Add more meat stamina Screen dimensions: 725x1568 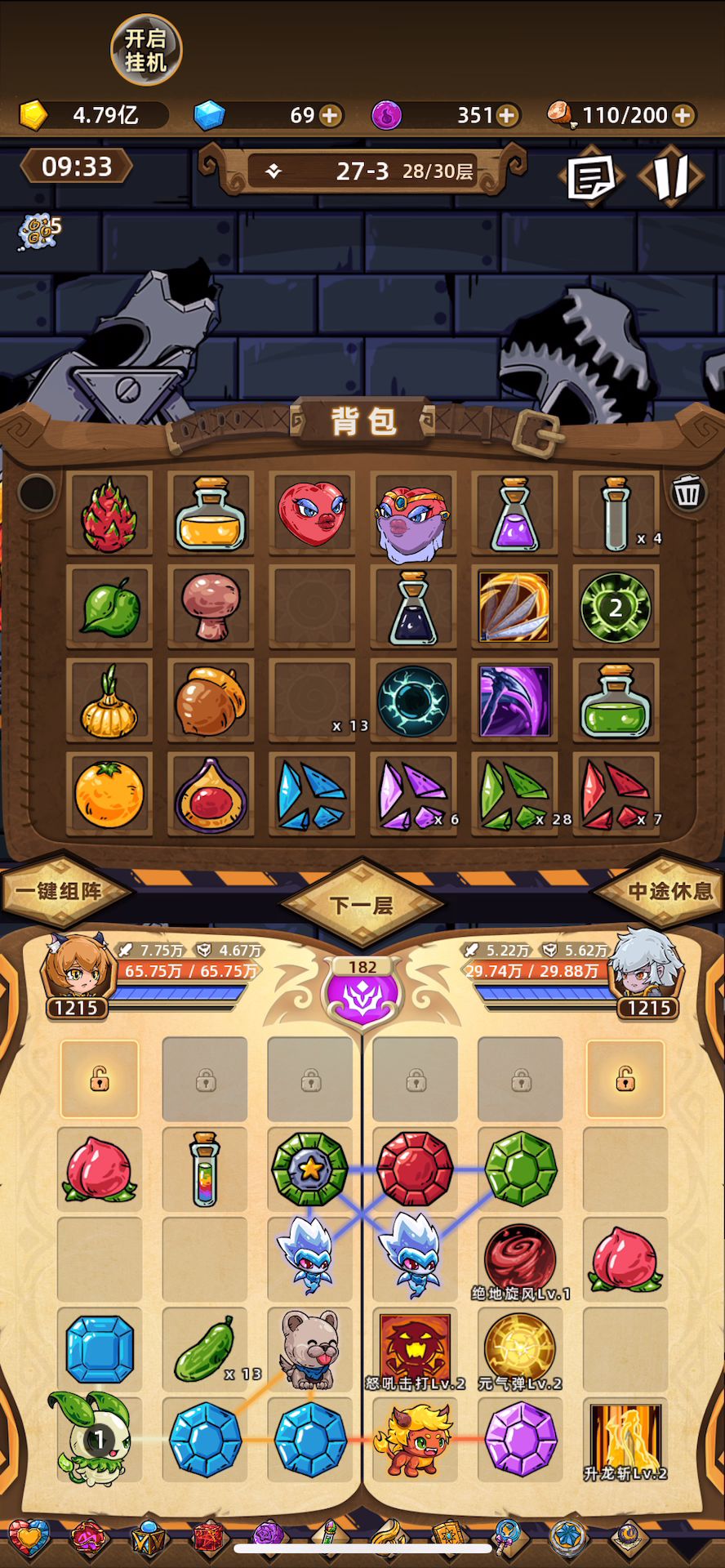(x=683, y=116)
